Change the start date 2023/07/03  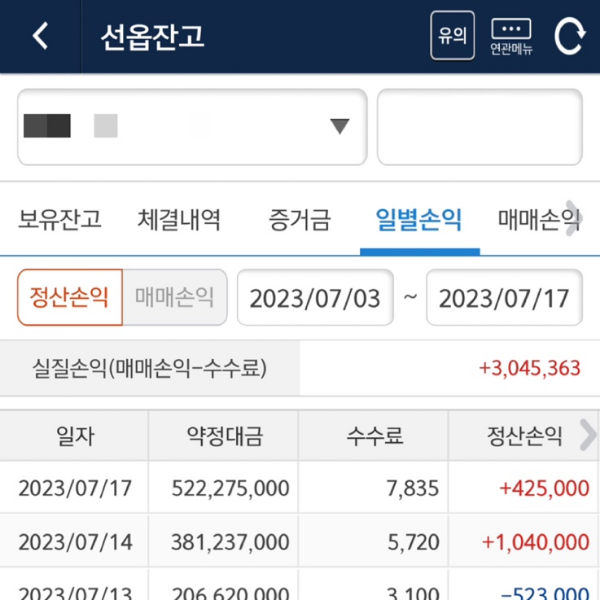click(x=315, y=298)
